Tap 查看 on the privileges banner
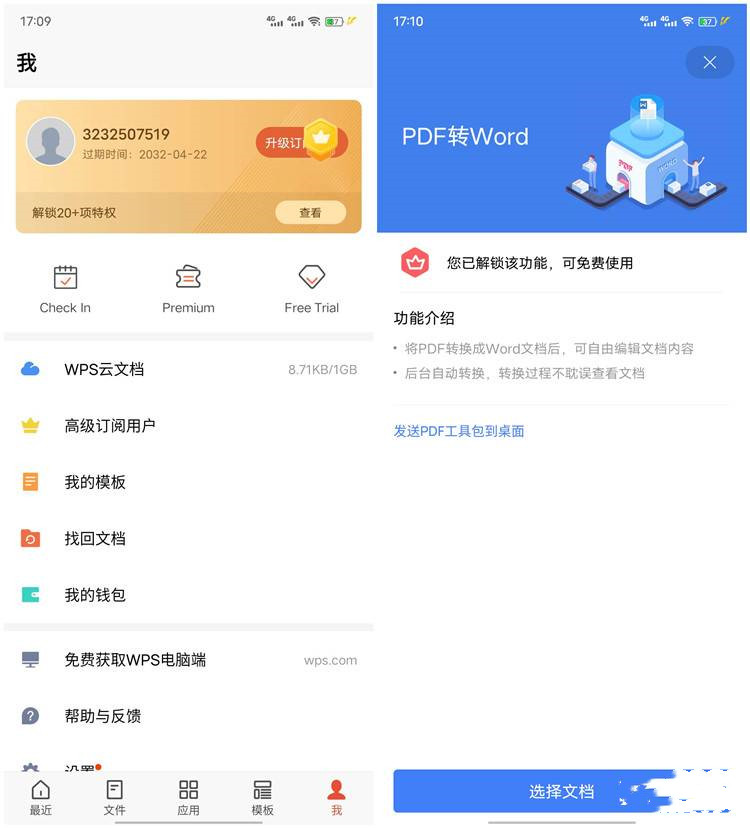 (310, 213)
